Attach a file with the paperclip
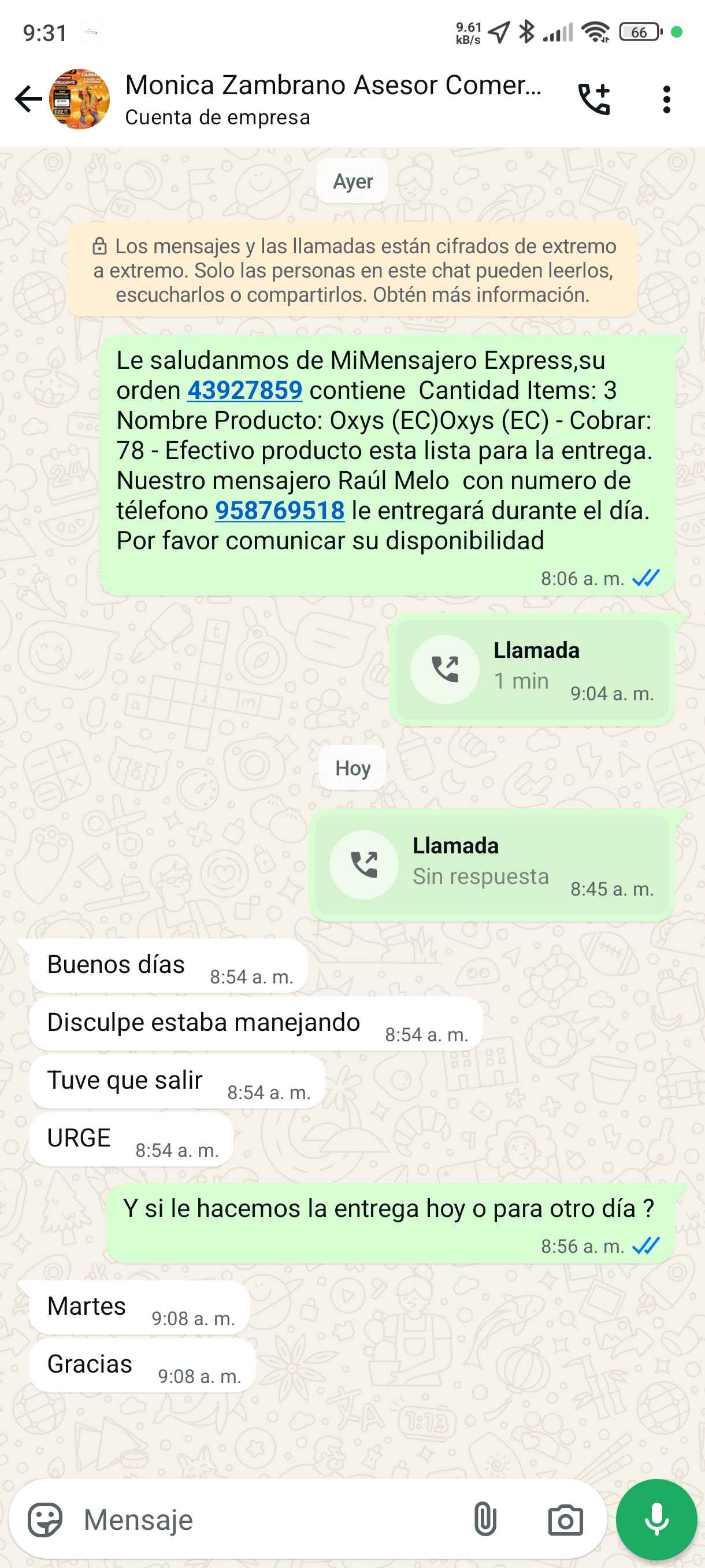The image size is (705, 1568). tap(485, 1519)
